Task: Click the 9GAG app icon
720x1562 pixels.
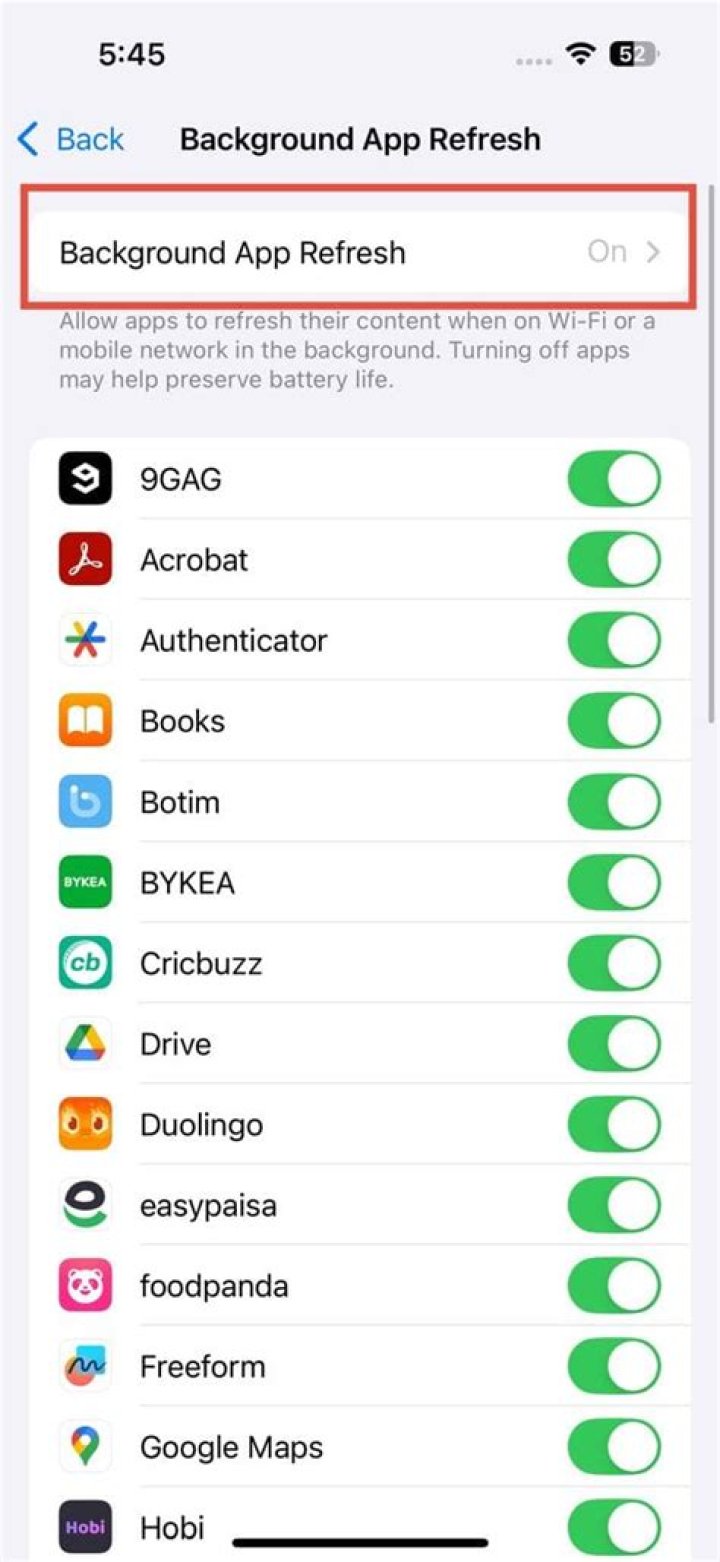Action: [x=85, y=478]
